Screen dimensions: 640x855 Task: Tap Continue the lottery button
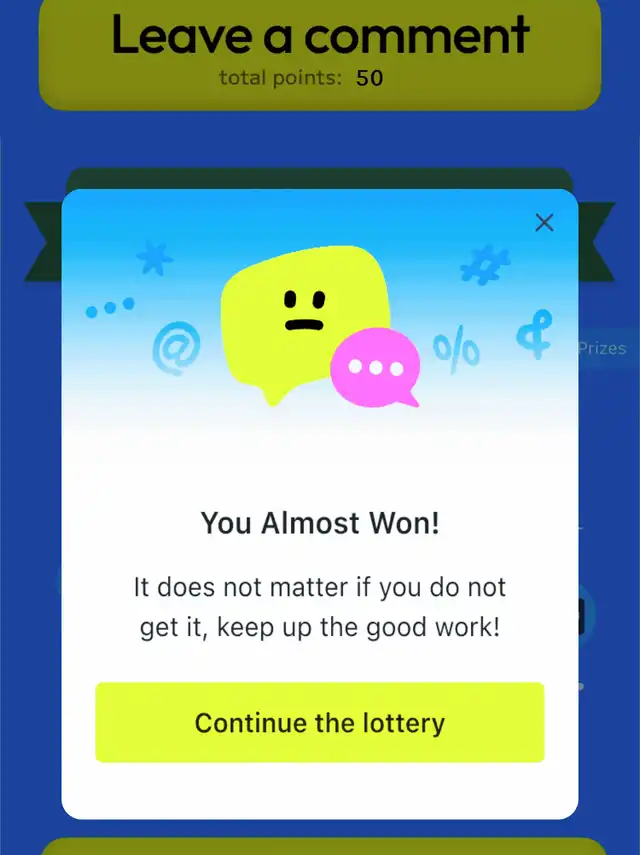pyautogui.click(x=320, y=723)
